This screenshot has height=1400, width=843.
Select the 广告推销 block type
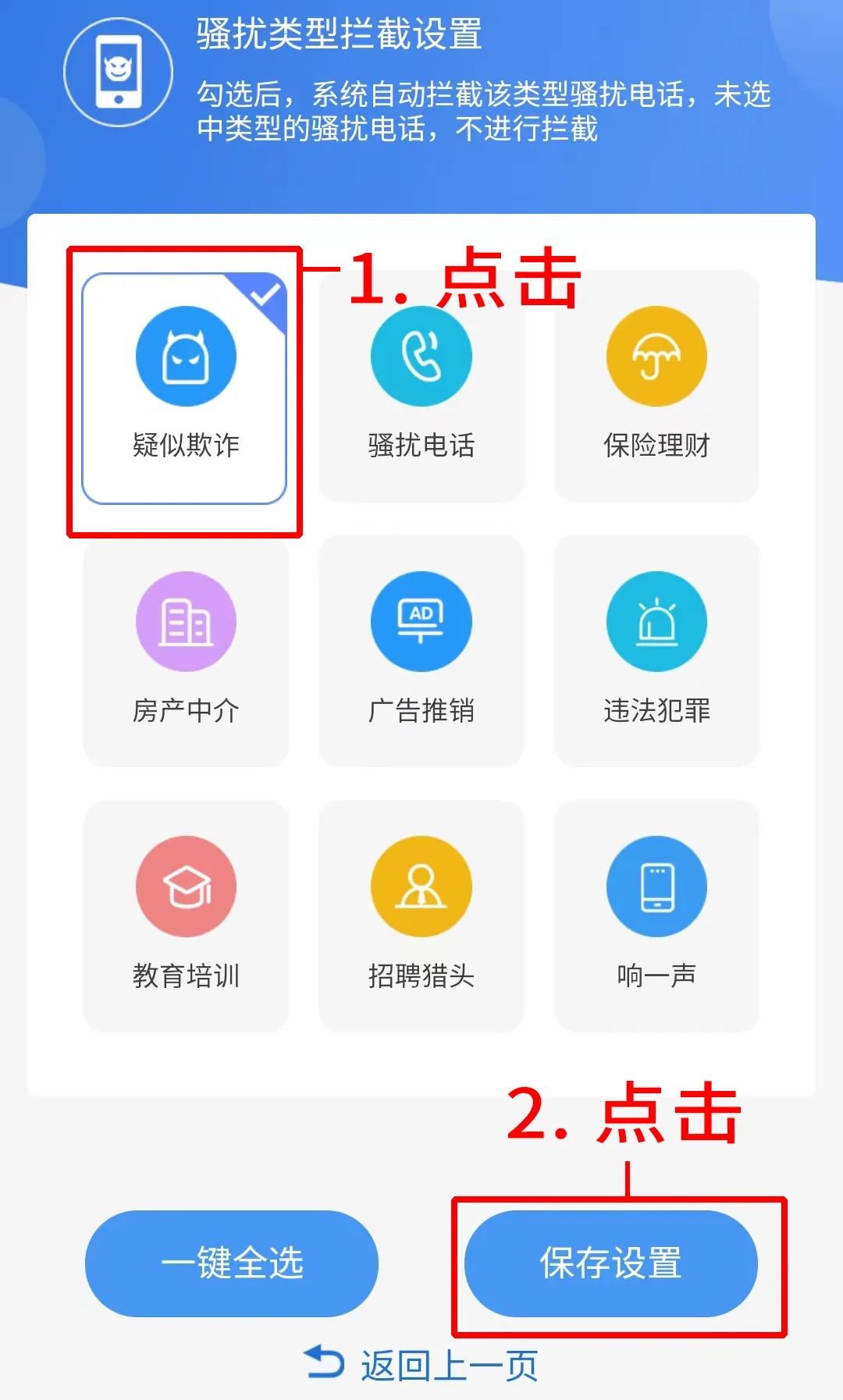(x=421, y=652)
